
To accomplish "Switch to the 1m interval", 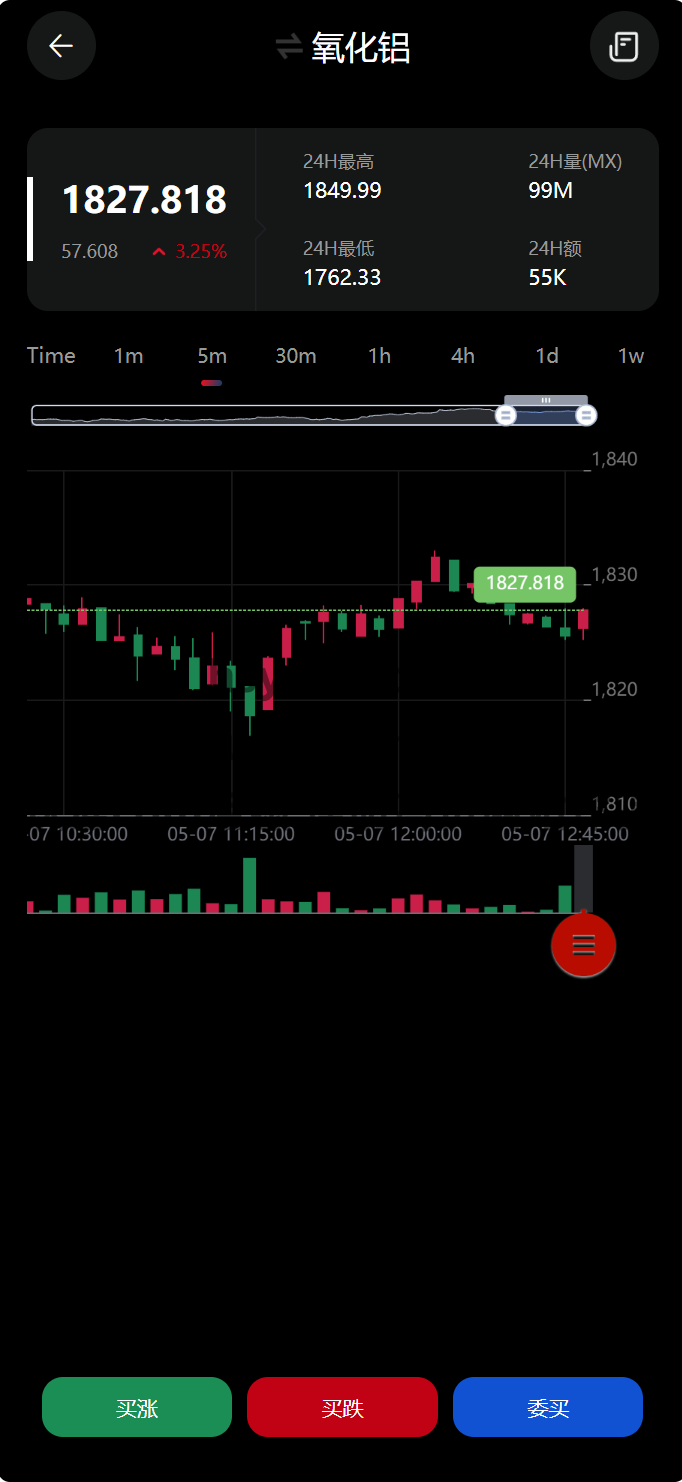I will tap(128, 356).
